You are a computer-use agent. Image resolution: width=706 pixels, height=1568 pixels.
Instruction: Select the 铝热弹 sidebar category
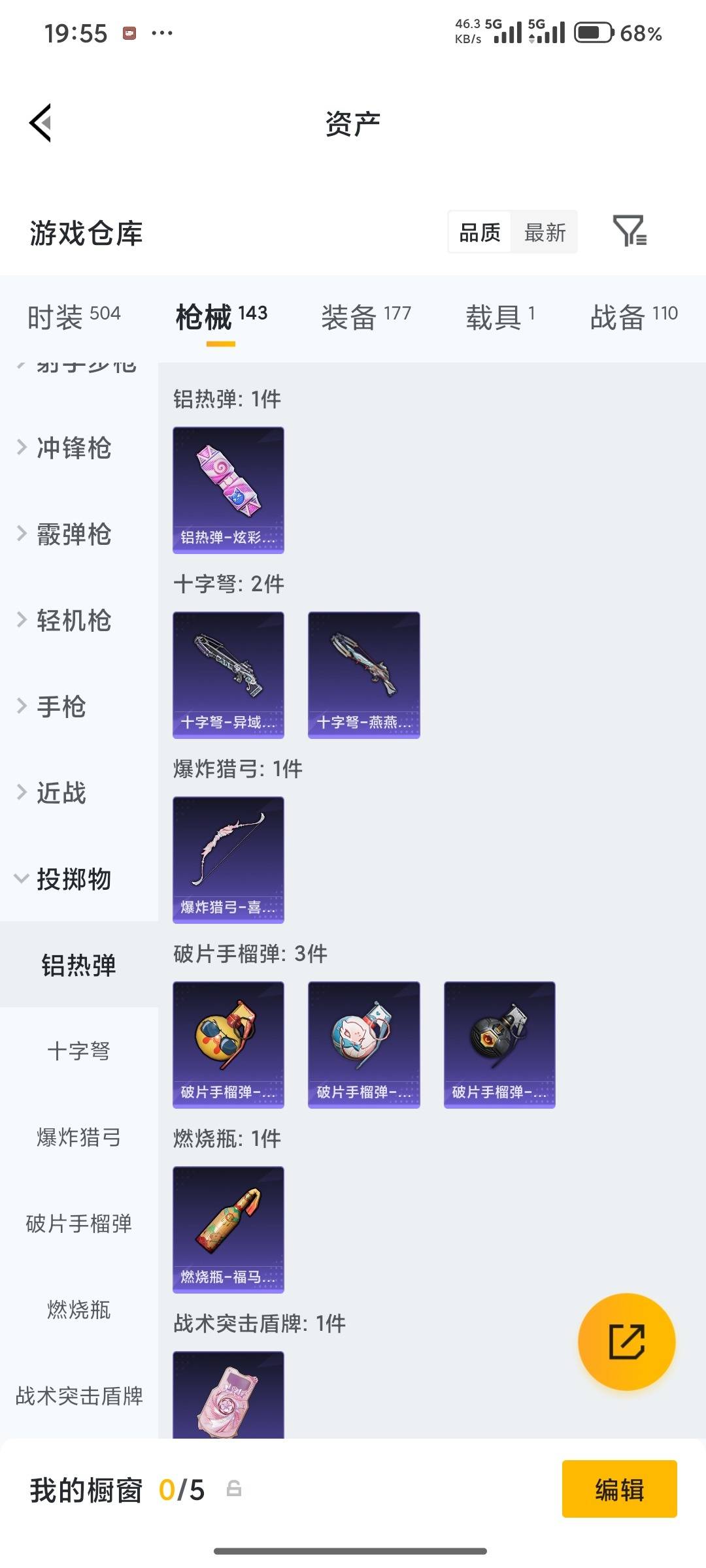[78, 965]
